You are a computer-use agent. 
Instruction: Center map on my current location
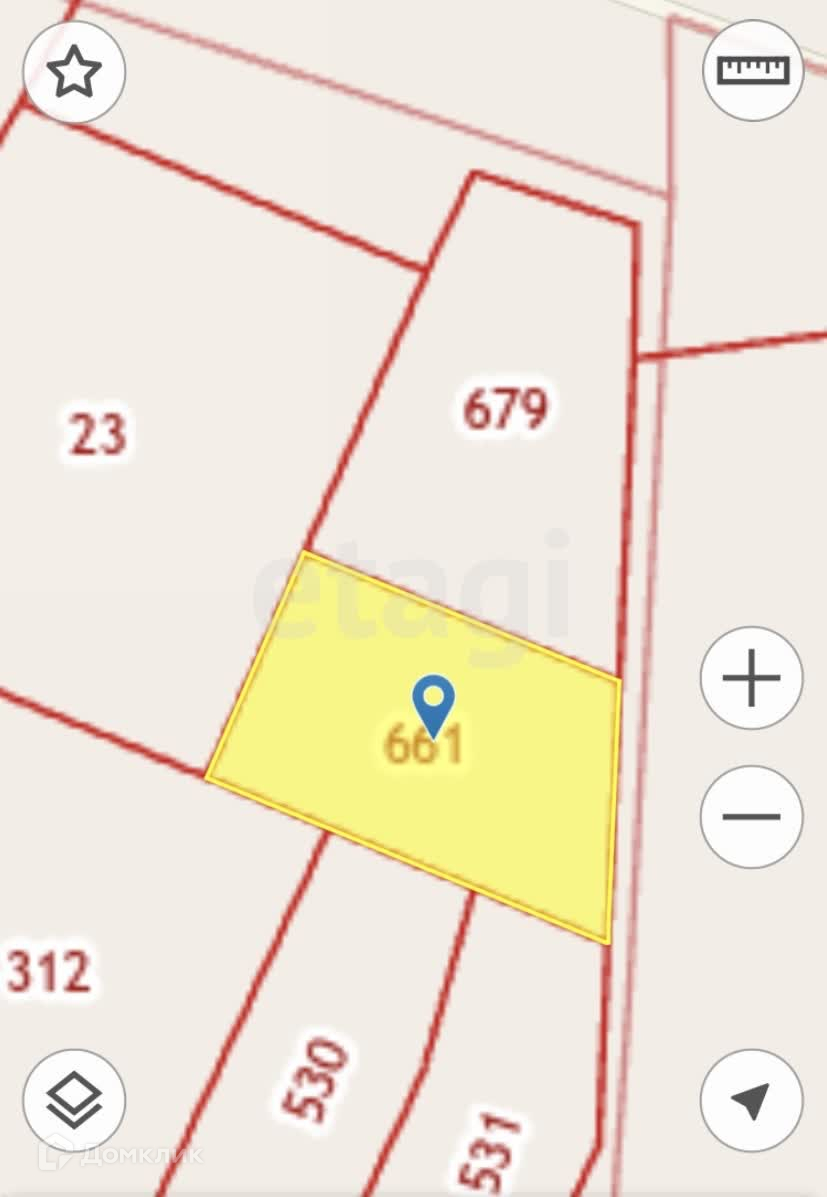[x=751, y=1100]
